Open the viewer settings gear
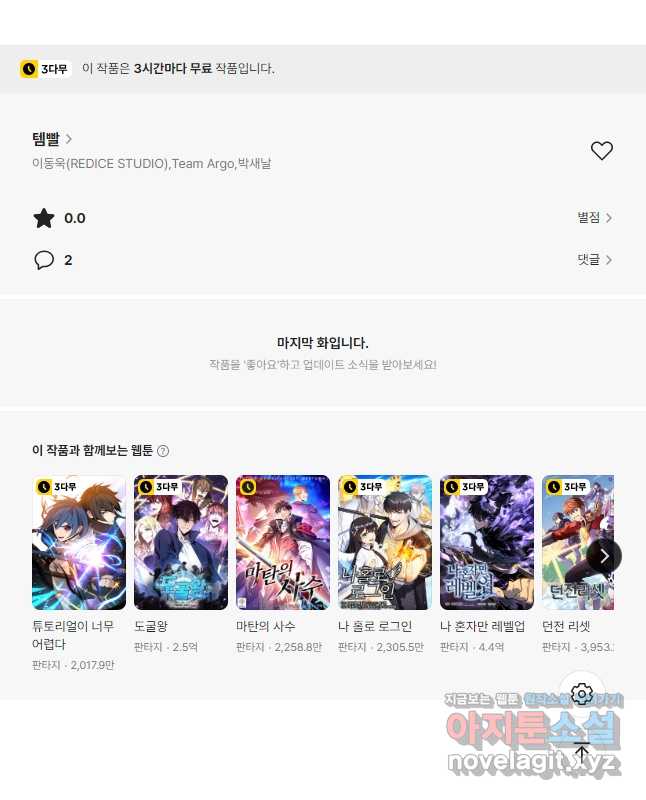 coord(582,694)
